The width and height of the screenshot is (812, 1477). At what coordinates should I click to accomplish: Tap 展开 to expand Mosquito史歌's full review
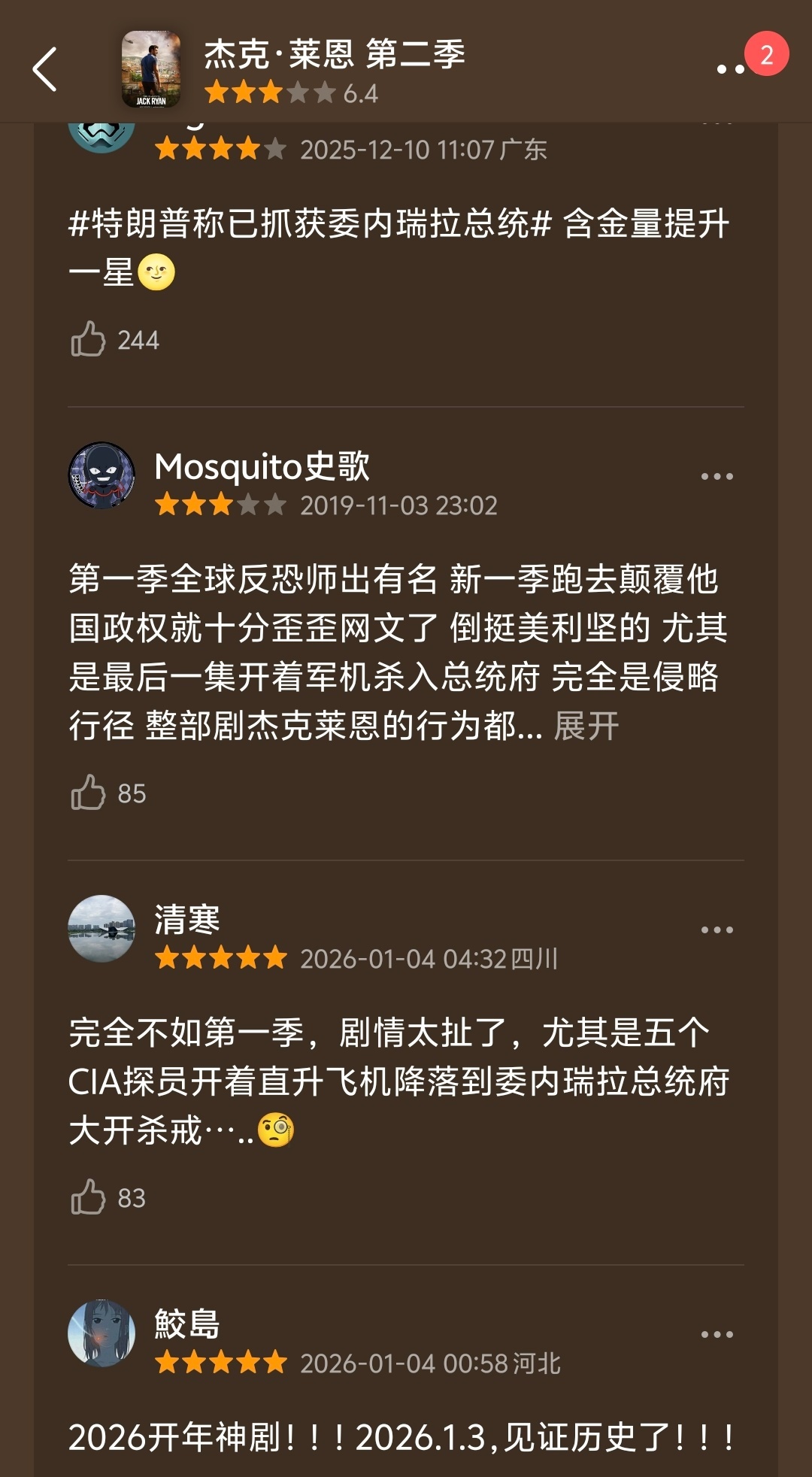tap(585, 727)
